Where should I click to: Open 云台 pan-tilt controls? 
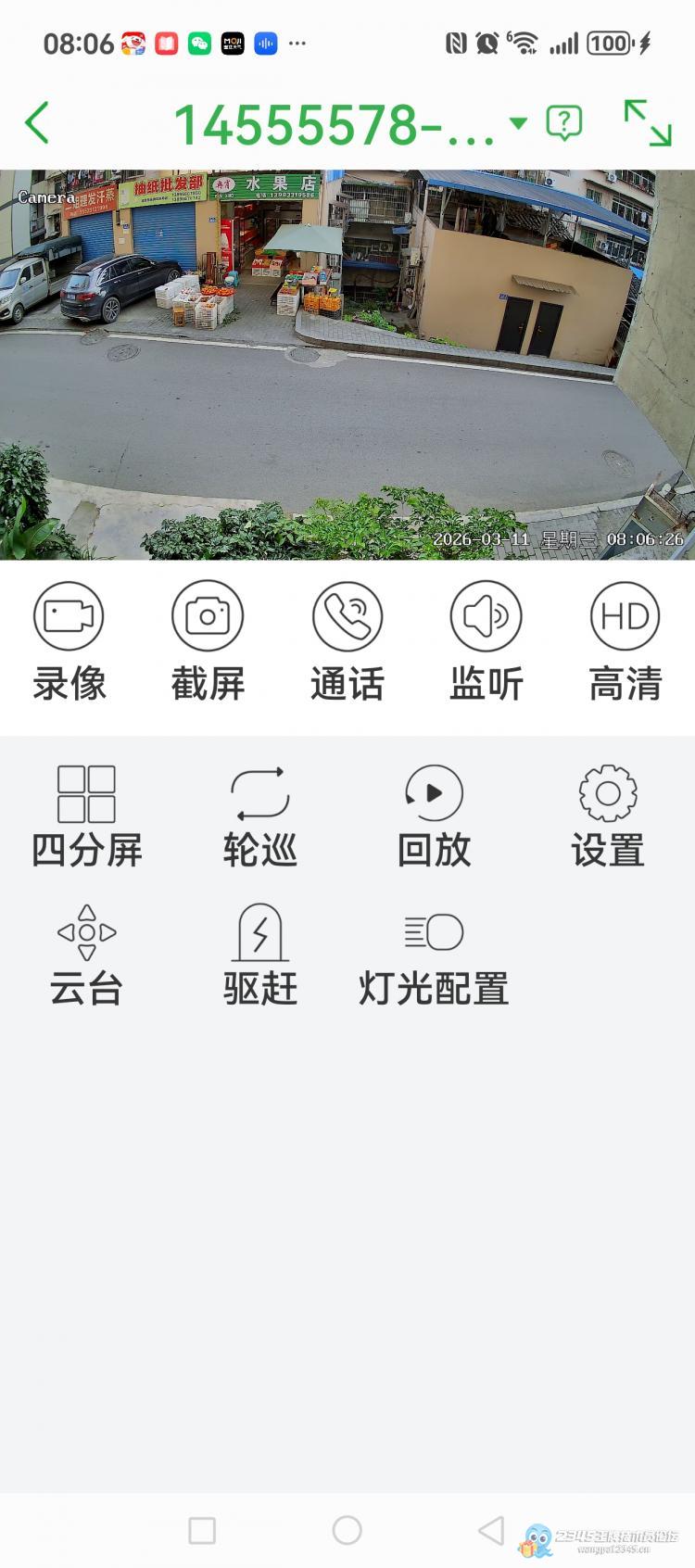(x=86, y=955)
